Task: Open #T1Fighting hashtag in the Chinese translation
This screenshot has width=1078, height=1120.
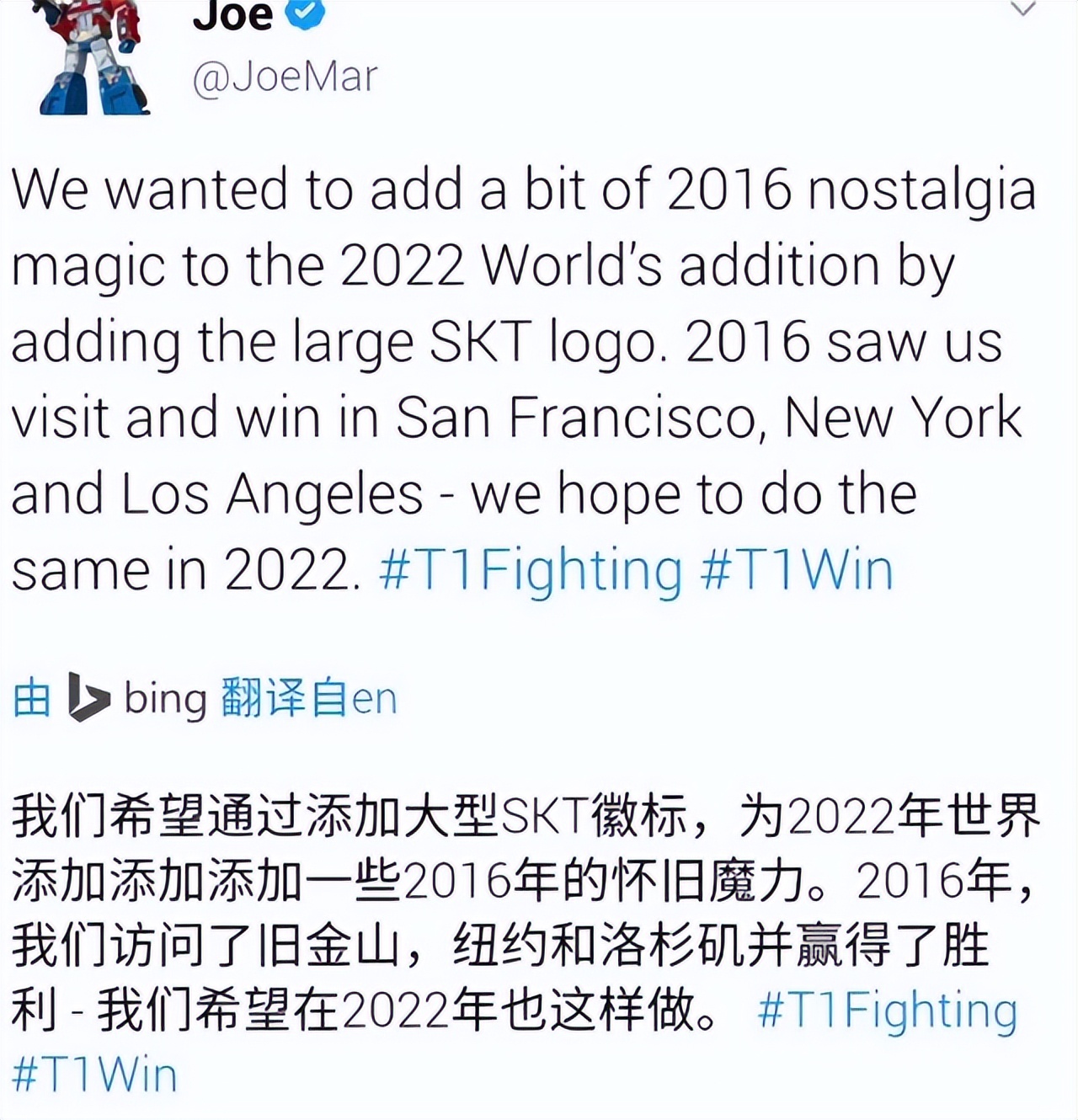Action: click(888, 1011)
